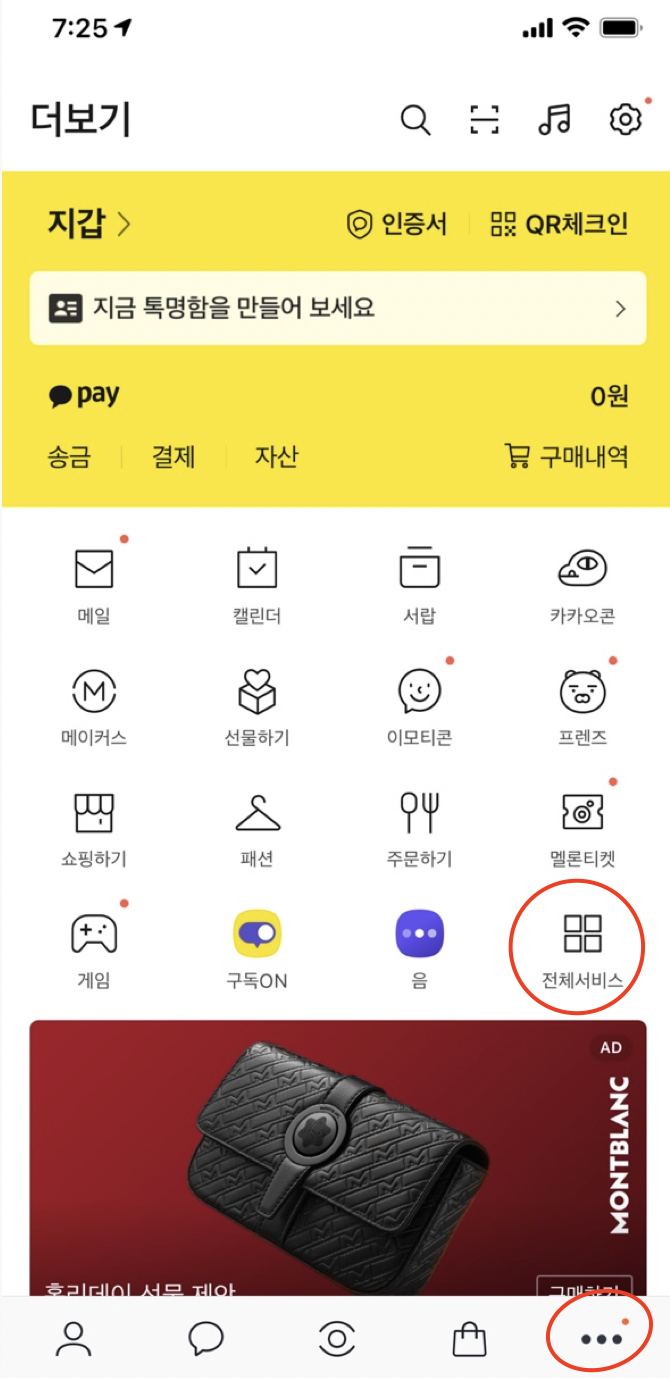The image size is (670, 1378).
Task: Switch to the friends profile tab
Action: pos(73,1338)
